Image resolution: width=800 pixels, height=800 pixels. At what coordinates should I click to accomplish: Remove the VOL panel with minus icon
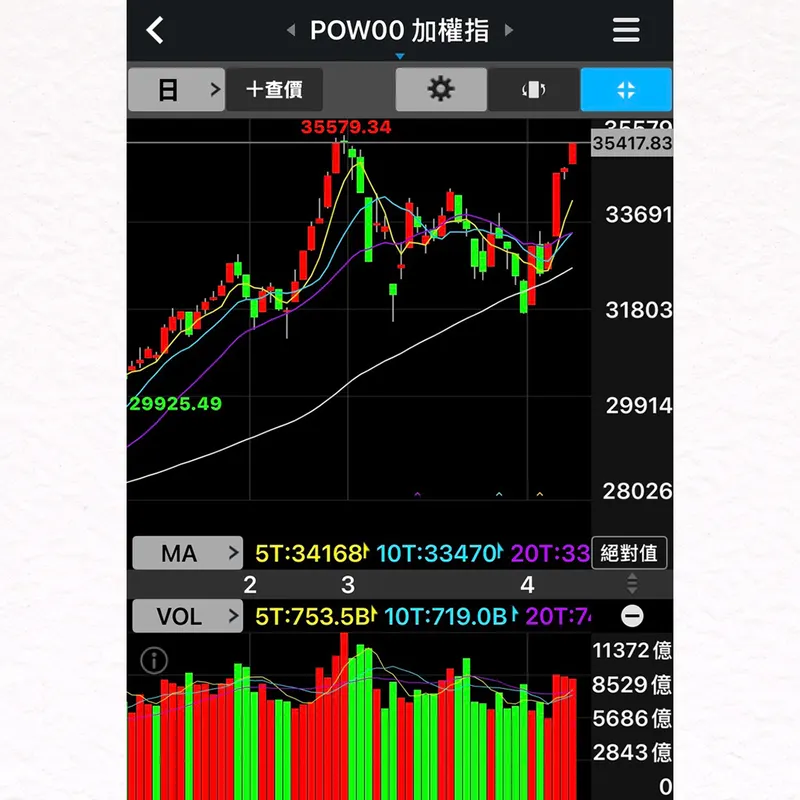(x=632, y=616)
